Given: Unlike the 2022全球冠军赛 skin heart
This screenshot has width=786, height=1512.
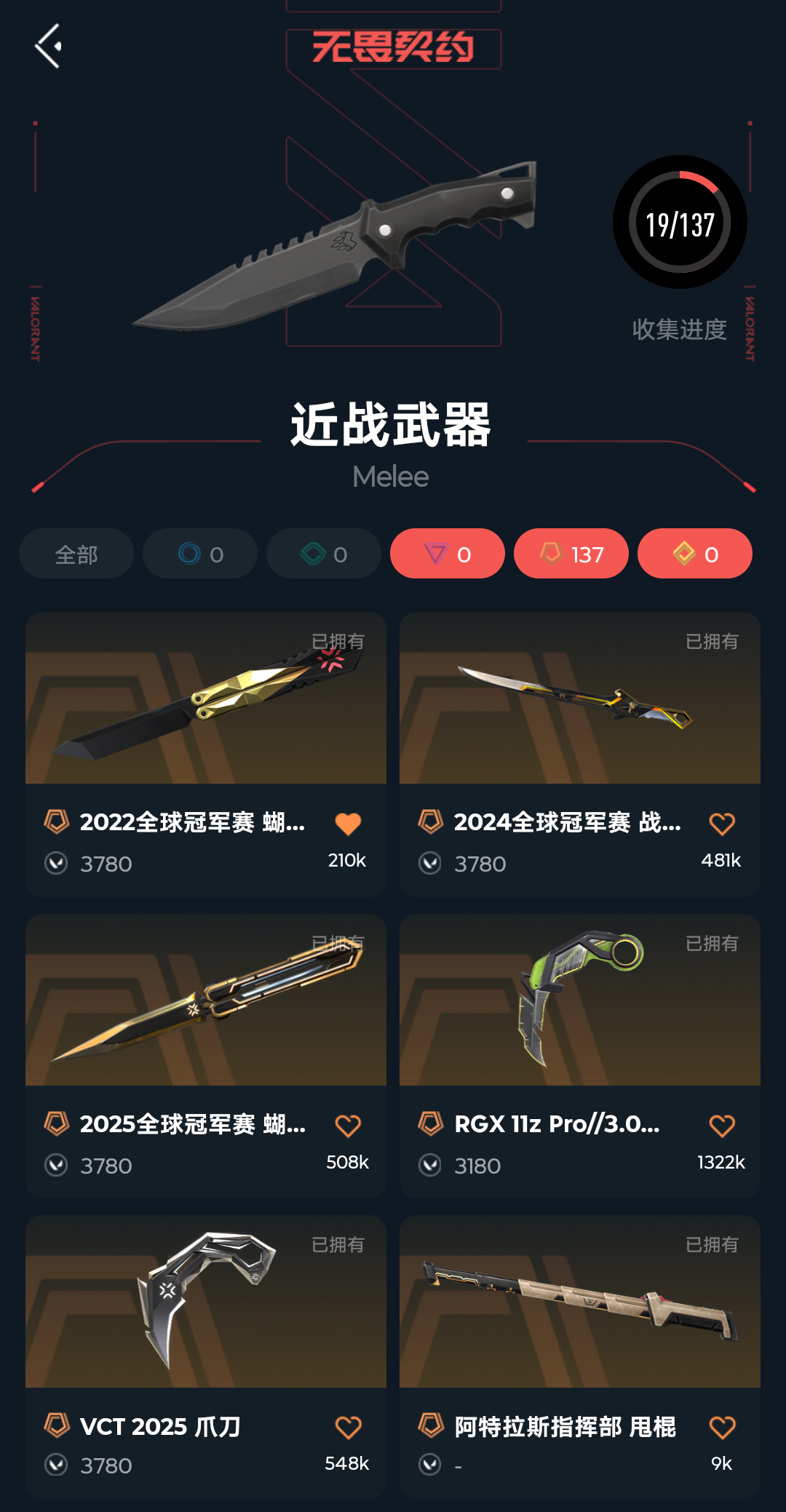Looking at the screenshot, I should click(348, 824).
